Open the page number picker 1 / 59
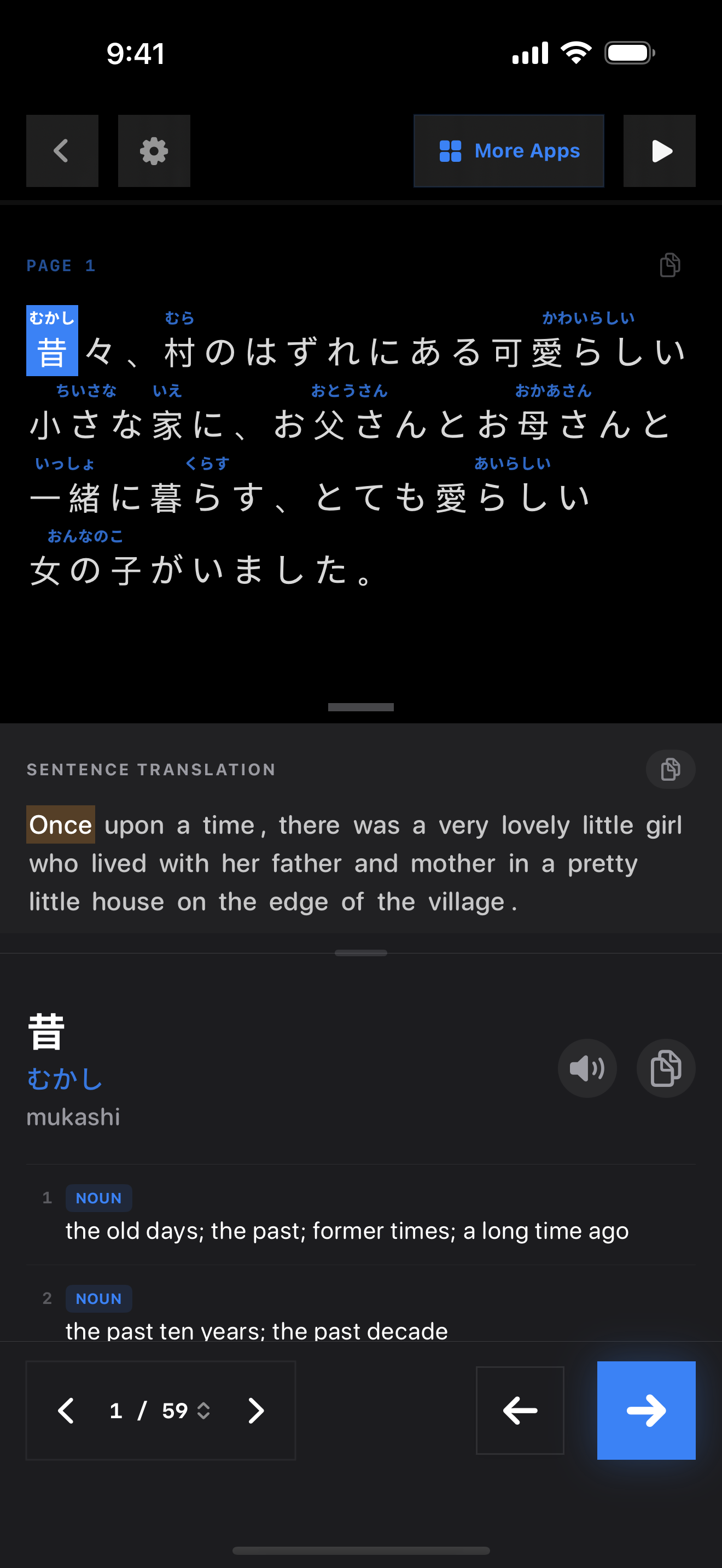Image resolution: width=722 pixels, height=1568 pixels. pos(161,1411)
